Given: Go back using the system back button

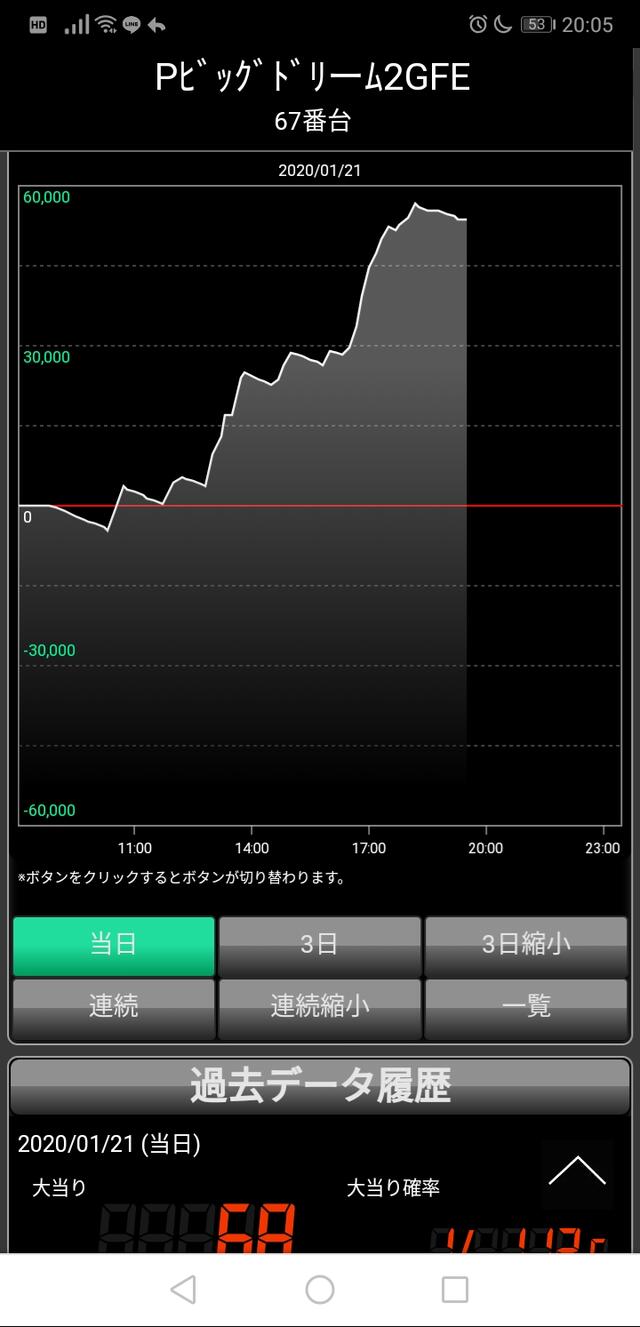Looking at the screenshot, I should click(x=183, y=1290).
